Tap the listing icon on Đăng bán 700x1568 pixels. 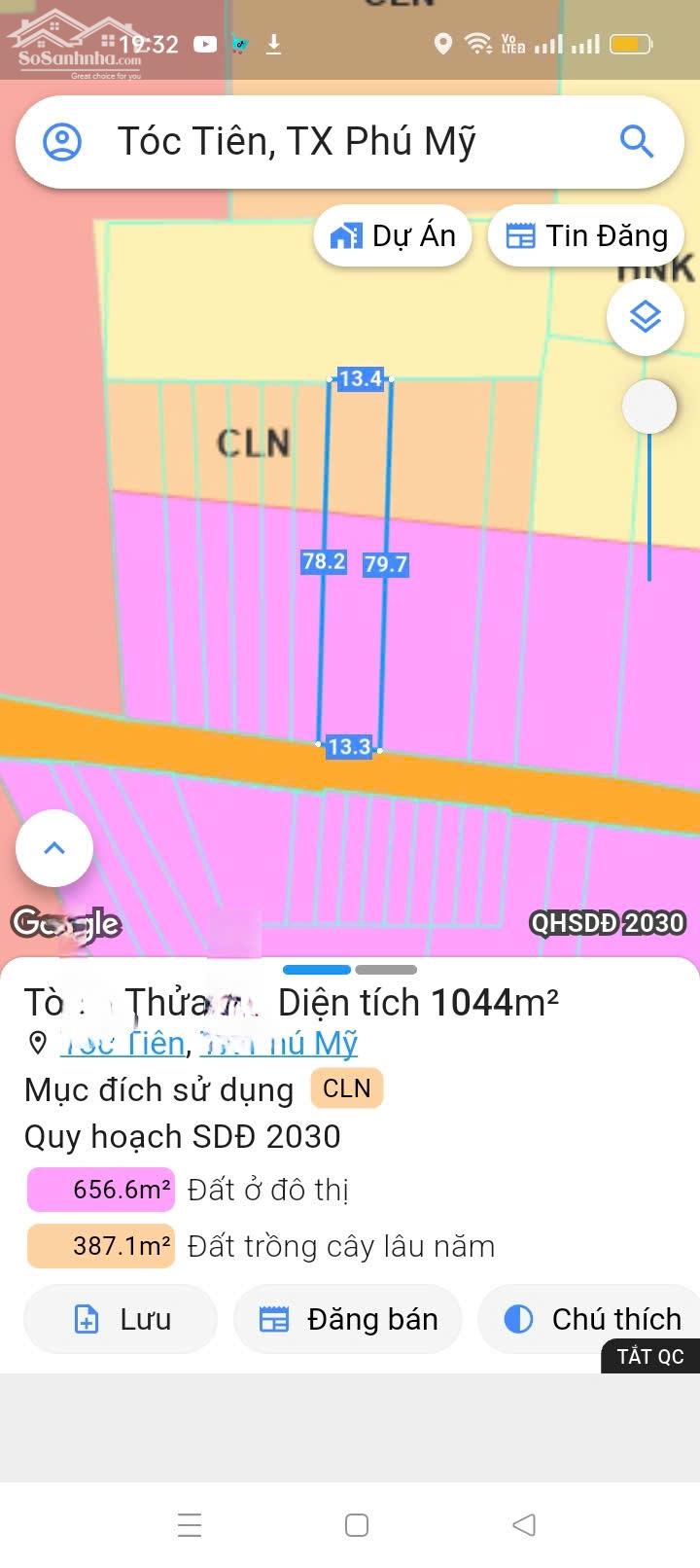pos(275,1319)
